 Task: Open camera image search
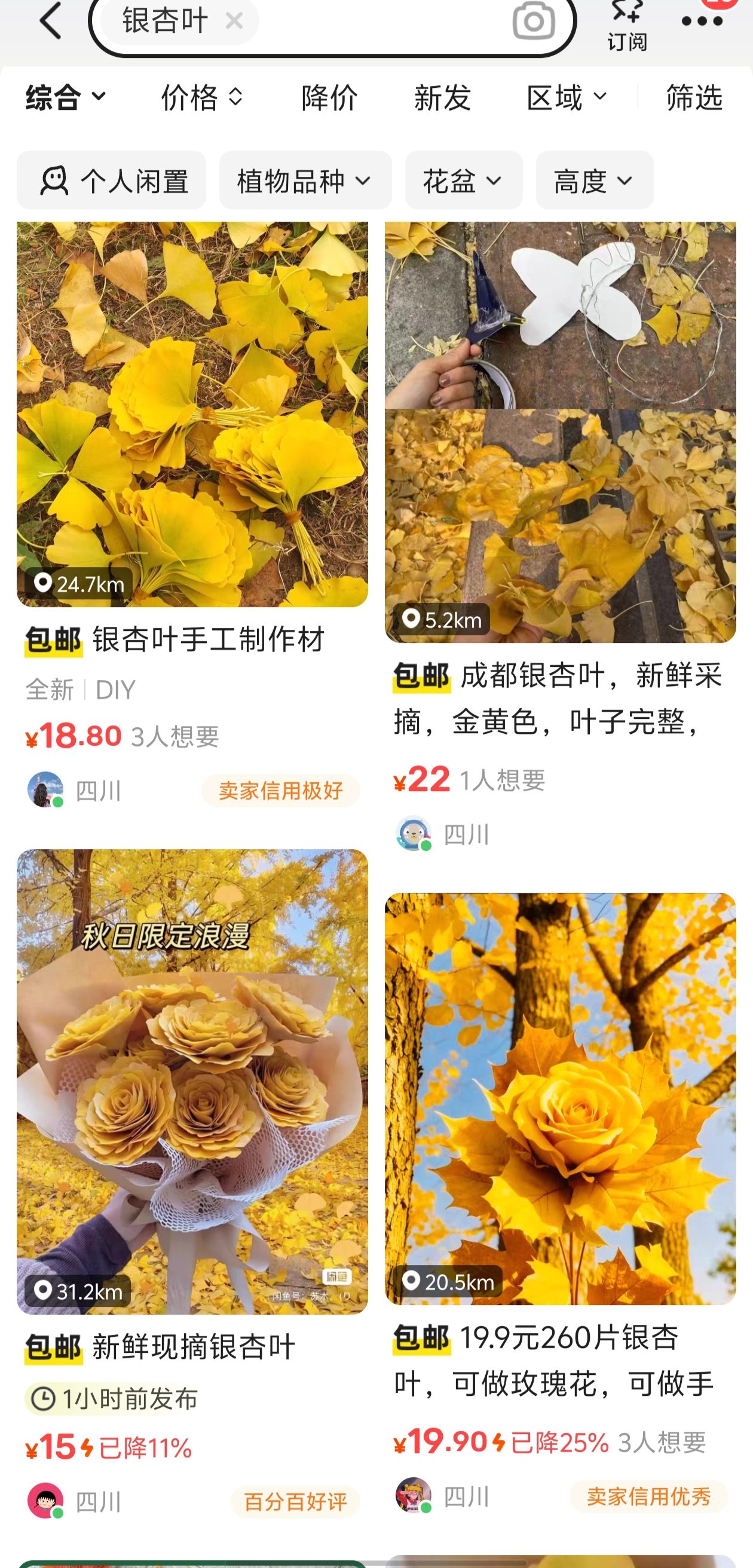pyautogui.click(x=533, y=22)
